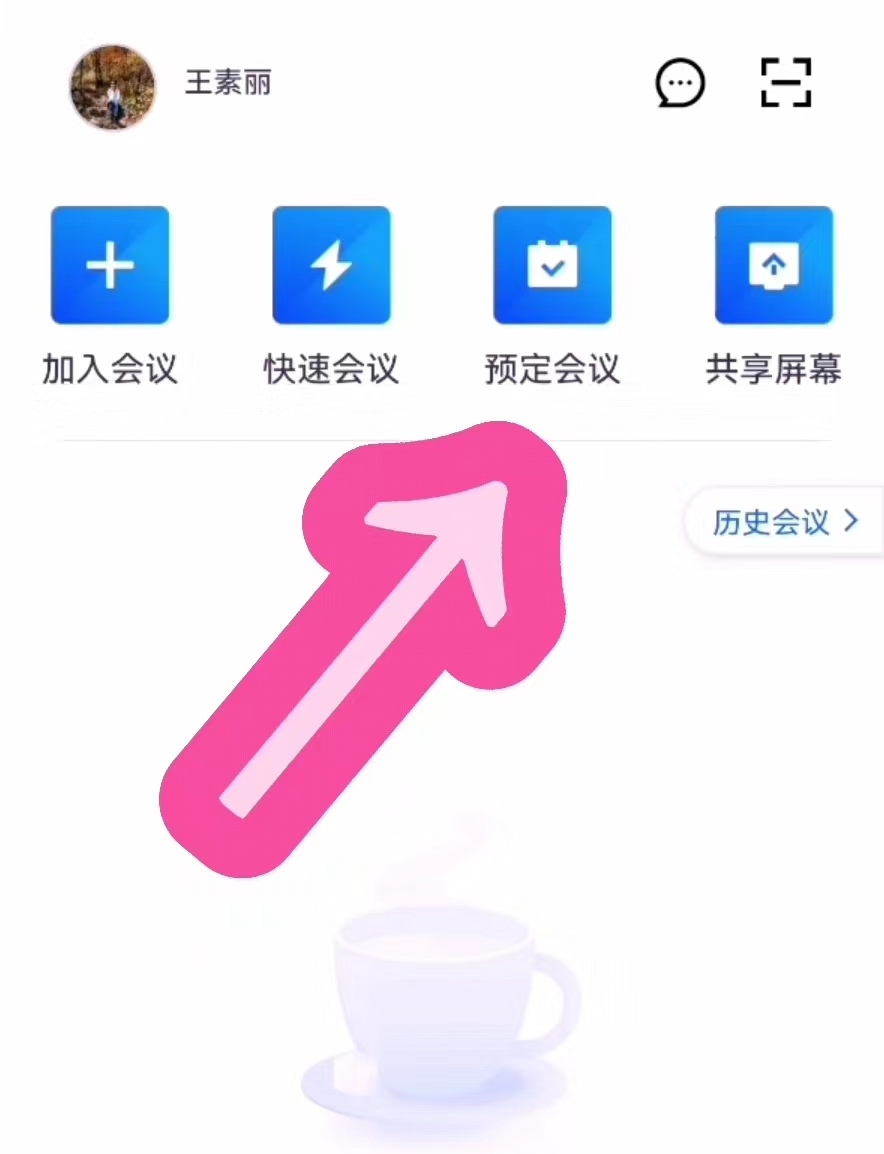
Task: Tap the calendar checkmark schedule icon
Action: coord(553,263)
